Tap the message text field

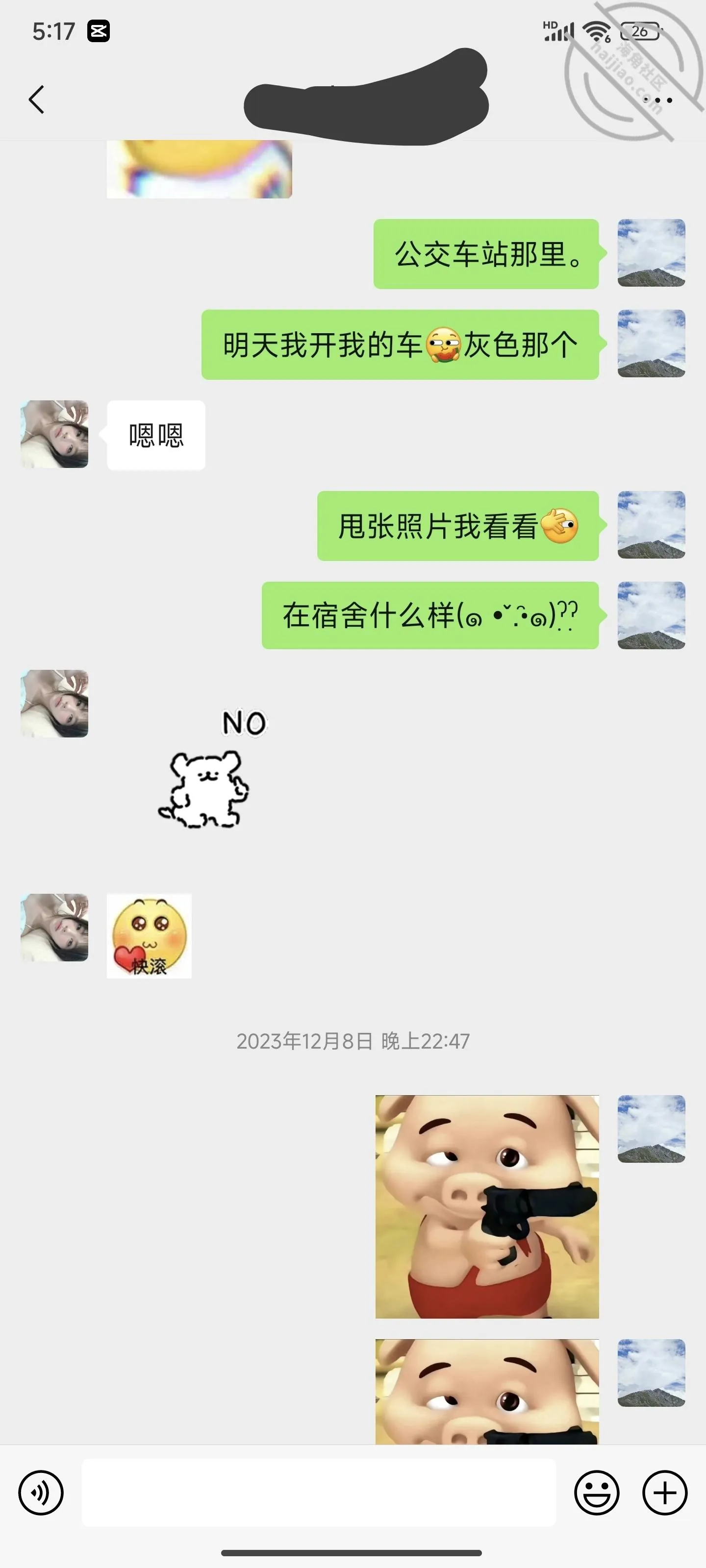tap(319, 1492)
